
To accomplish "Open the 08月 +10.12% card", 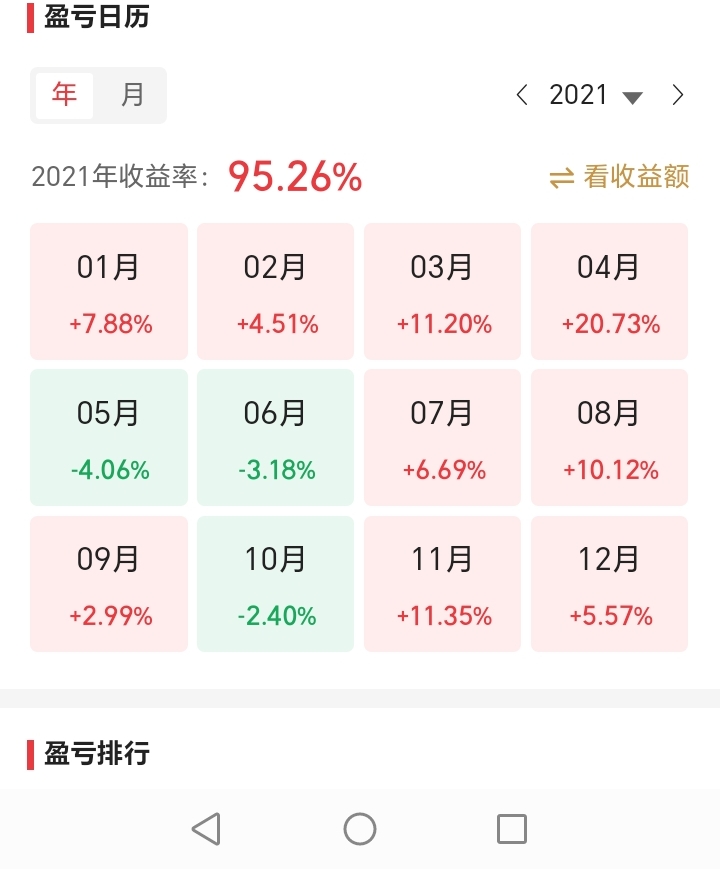I will point(610,437).
